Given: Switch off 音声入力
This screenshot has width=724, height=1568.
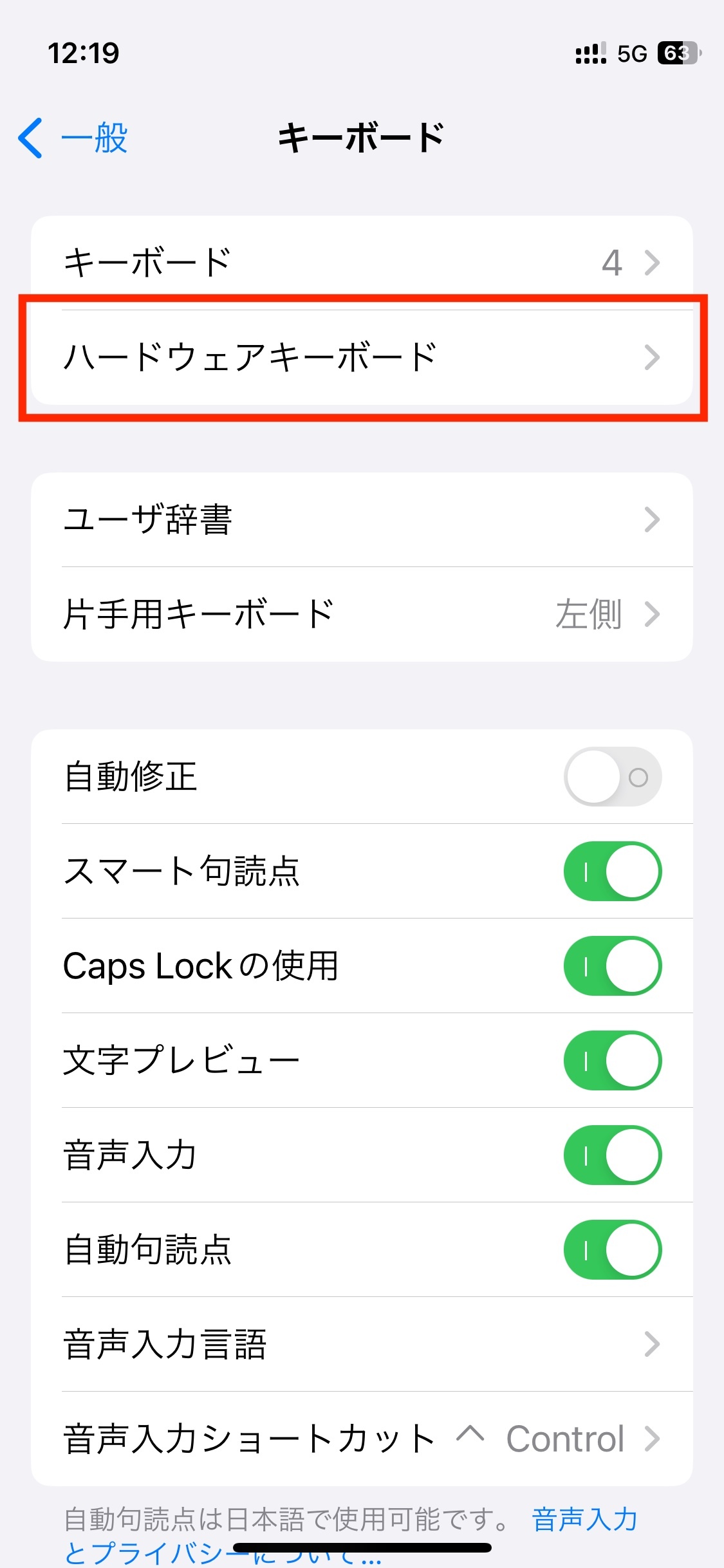Looking at the screenshot, I should pyautogui.click(x=612, y=1155).
